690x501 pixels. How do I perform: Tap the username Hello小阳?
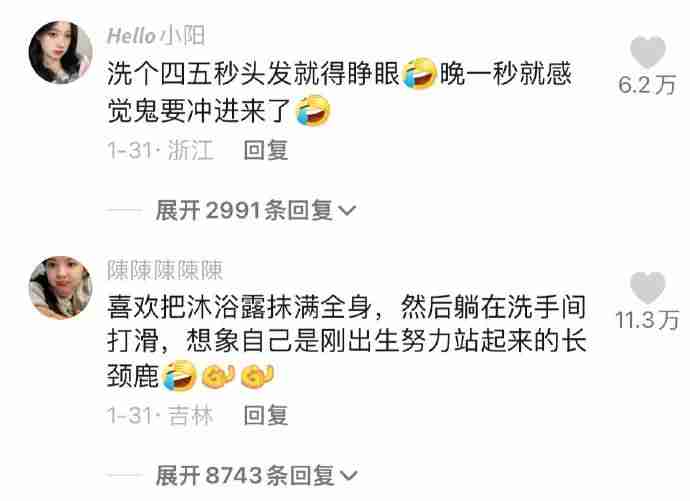tap(156, 36)
